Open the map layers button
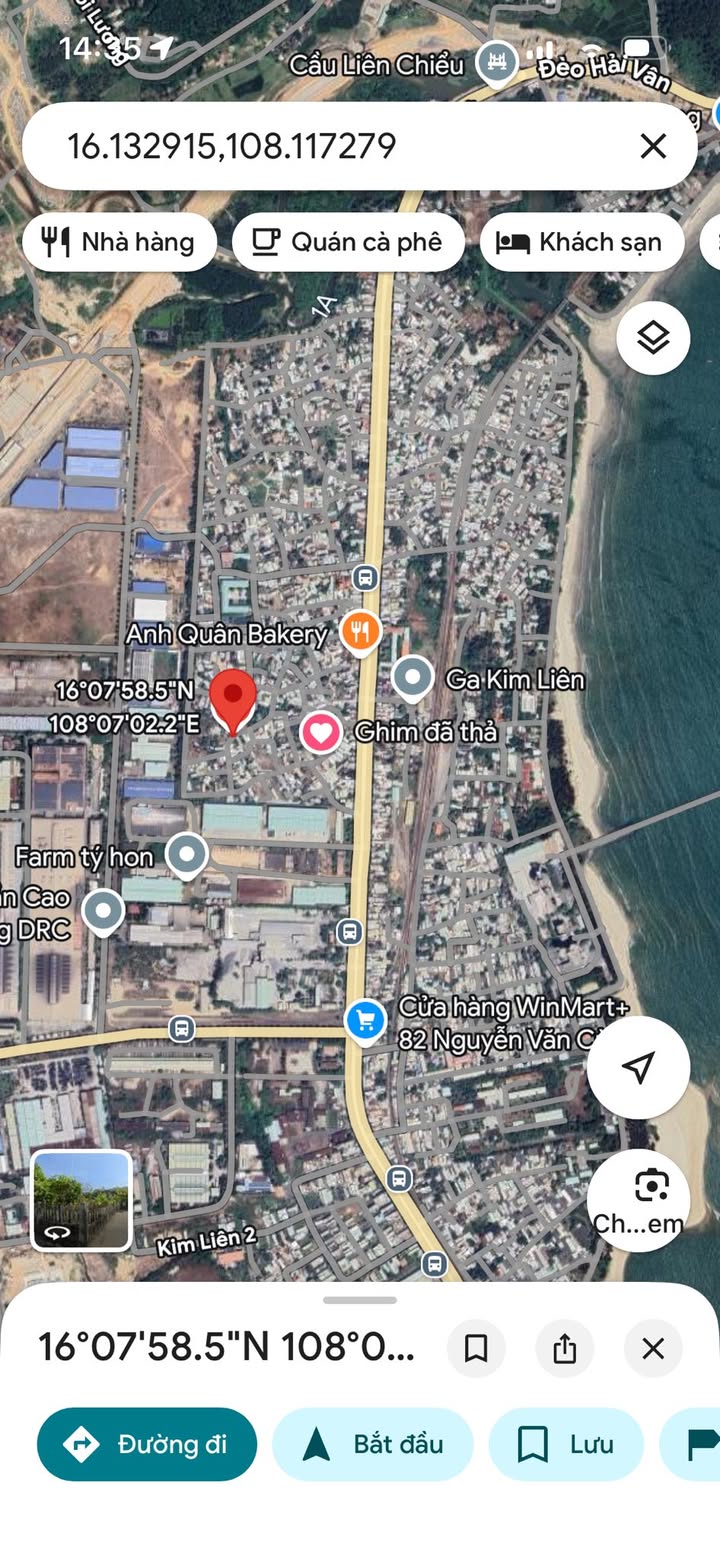The height and width of the screenshot is (1559, 720). coord(653,338)
